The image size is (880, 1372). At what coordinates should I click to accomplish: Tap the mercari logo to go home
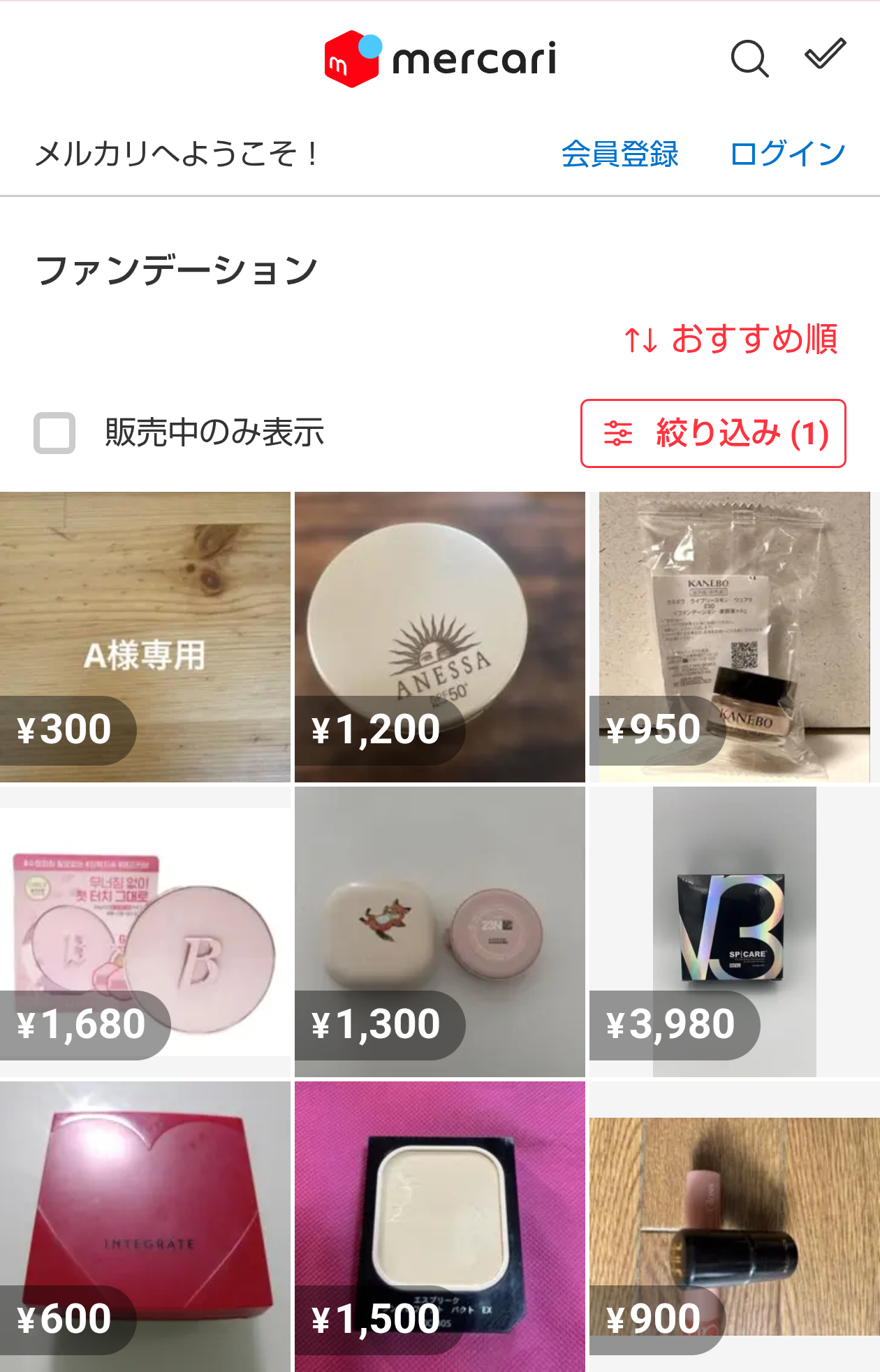coord(440,59)
